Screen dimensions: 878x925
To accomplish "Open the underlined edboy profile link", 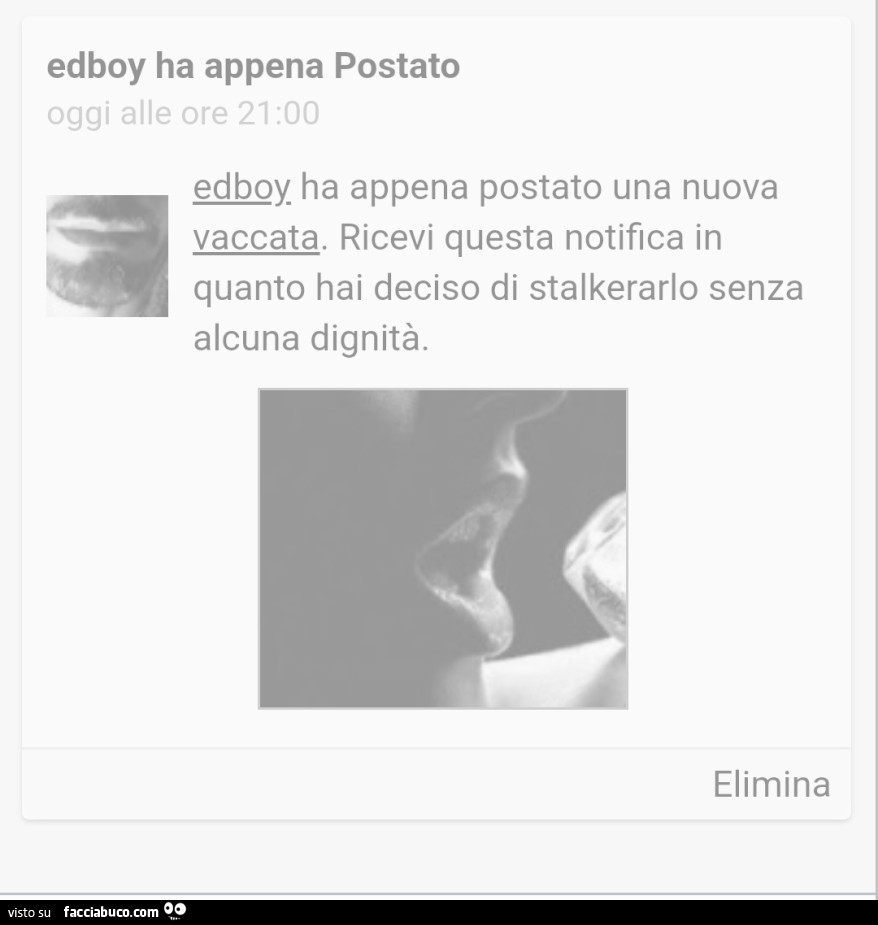I will click(x=241, y=187).
